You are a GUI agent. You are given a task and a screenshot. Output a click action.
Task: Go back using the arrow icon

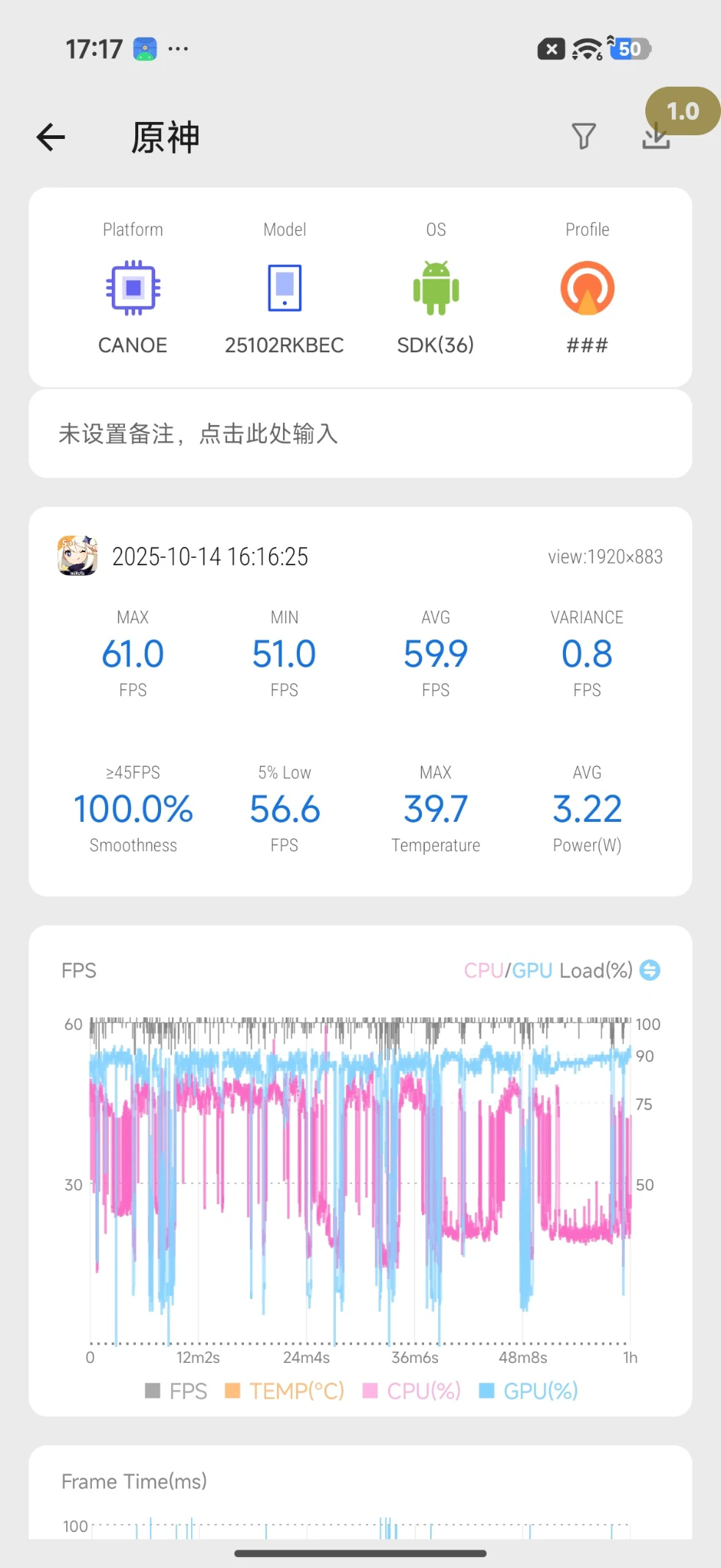[x=51, y=137]
